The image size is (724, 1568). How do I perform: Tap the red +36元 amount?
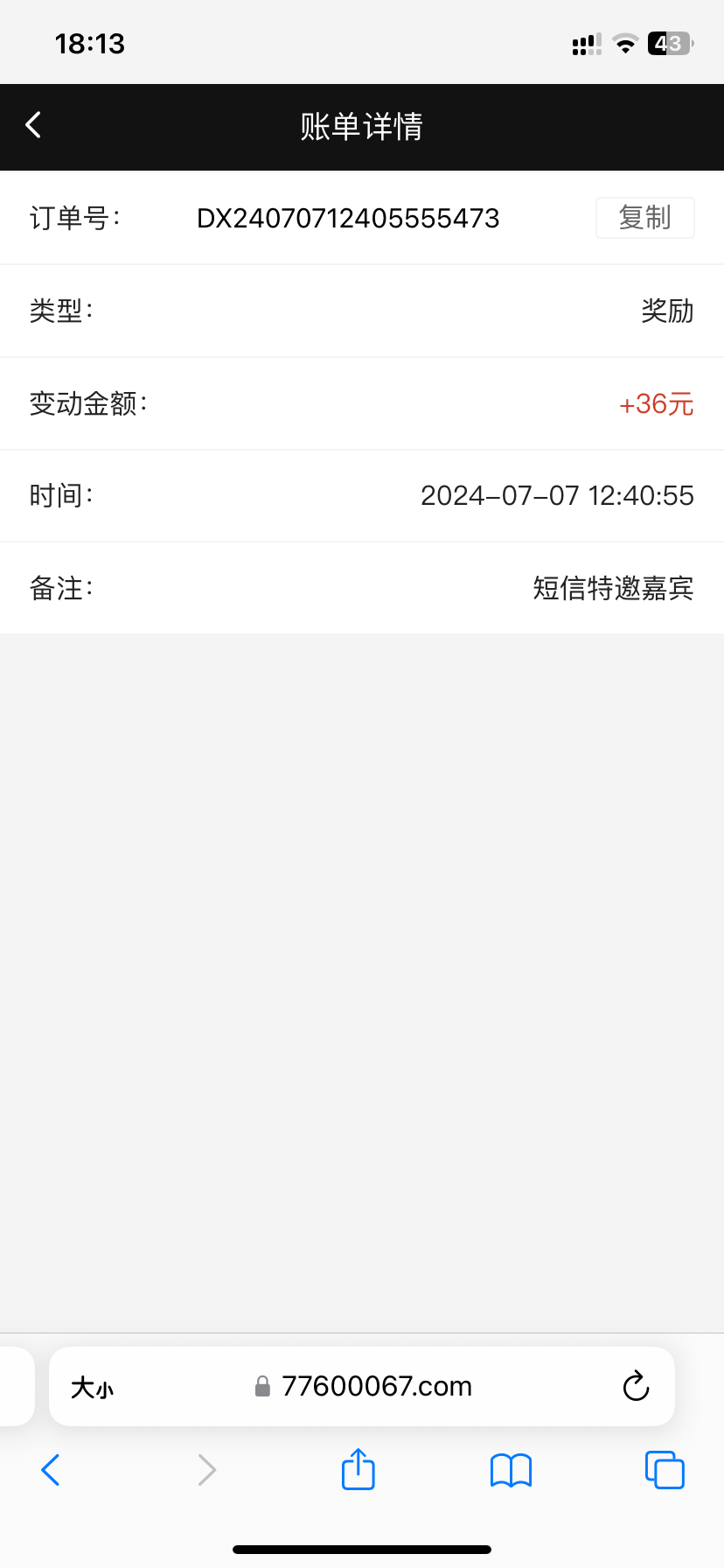(656, 404)
